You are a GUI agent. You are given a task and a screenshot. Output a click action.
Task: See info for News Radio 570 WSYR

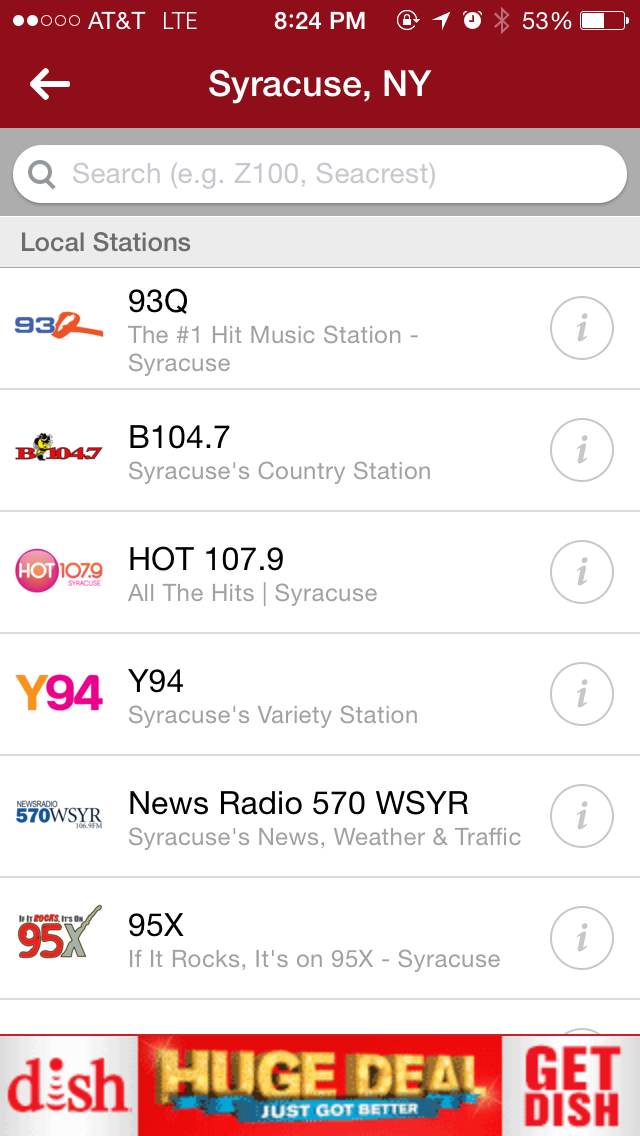[x=581, y=816]
